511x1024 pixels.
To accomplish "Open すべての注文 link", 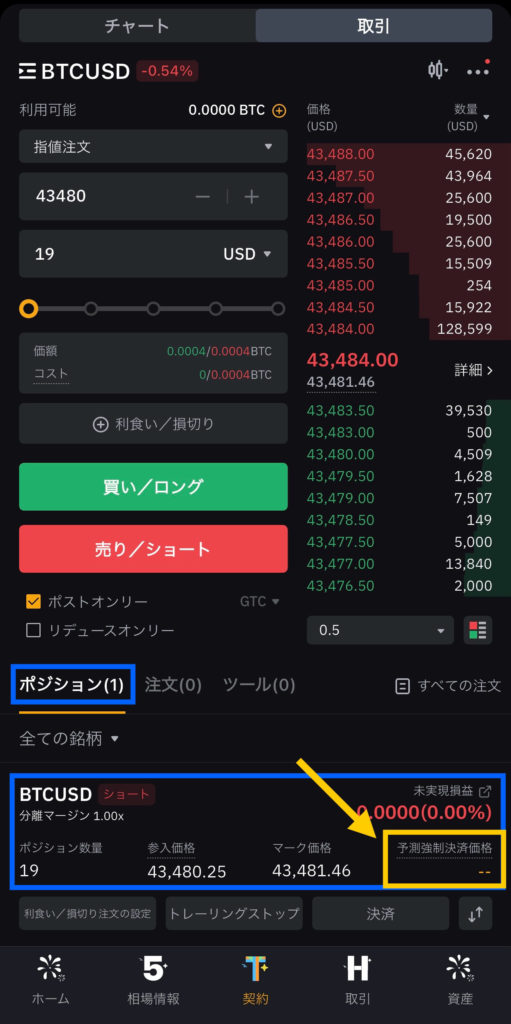I will 448,686.
